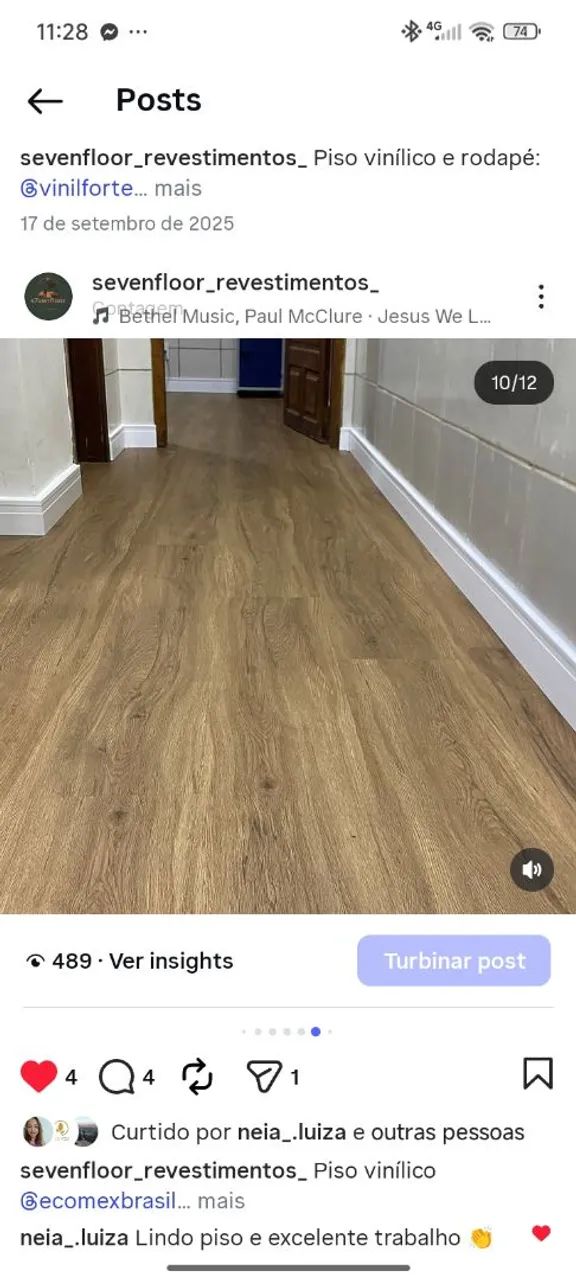Open the three-dot post options menu
576x1280 pixels.
click(x=540, y=297)
